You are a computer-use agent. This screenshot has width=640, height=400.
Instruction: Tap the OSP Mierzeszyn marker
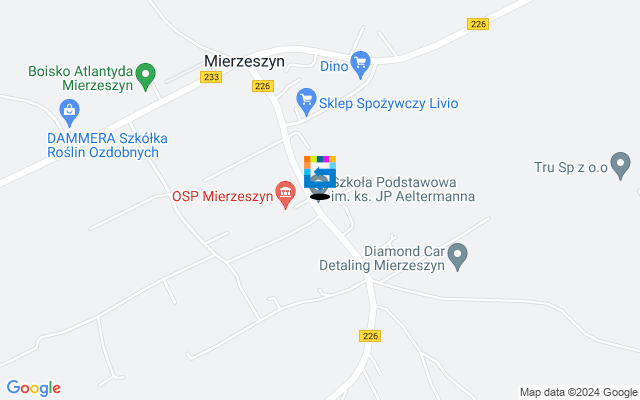(x=285, y=192)
